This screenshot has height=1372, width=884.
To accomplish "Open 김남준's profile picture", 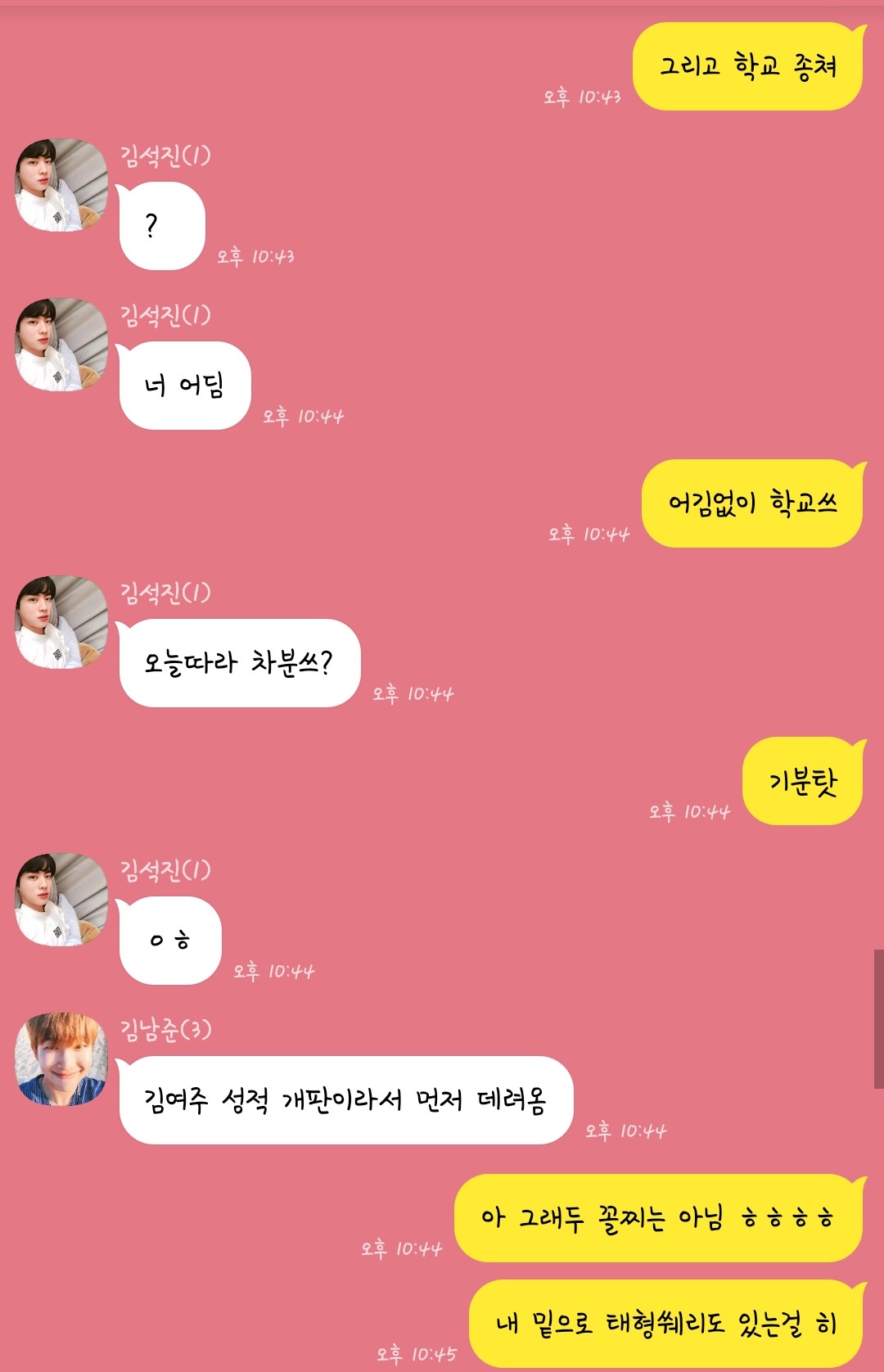I will tap(61, 1059).
